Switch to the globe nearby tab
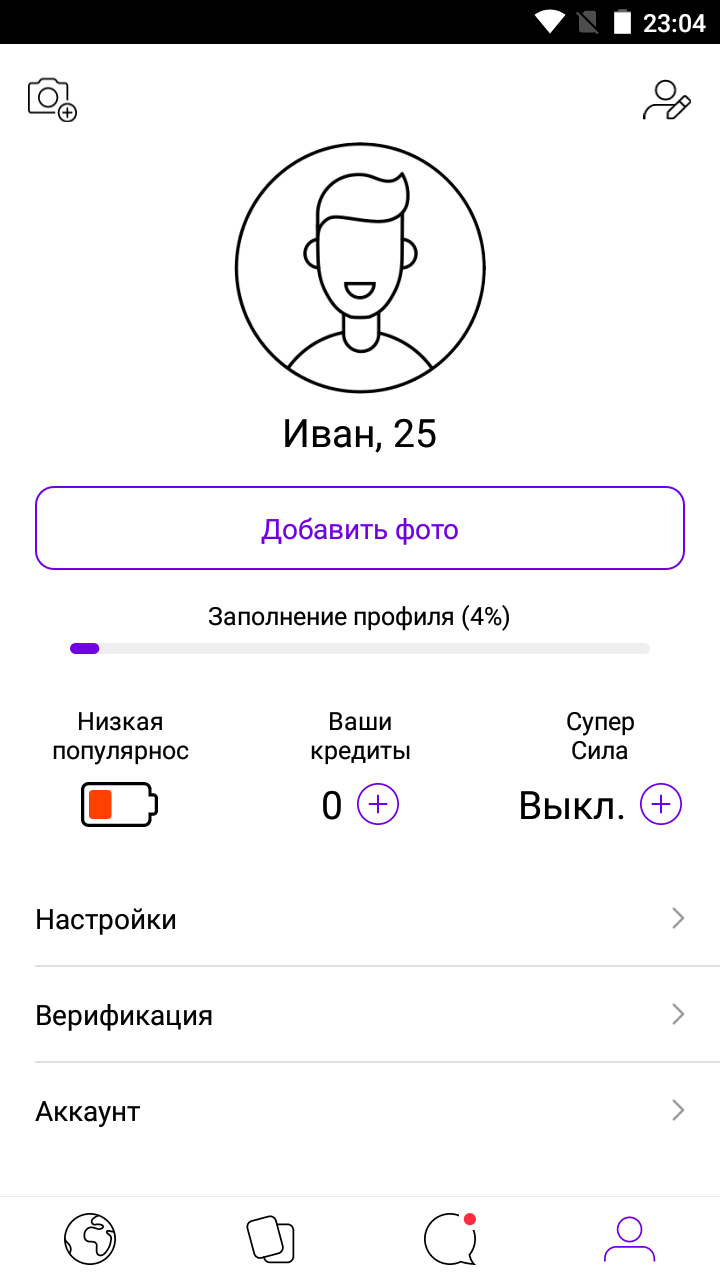The height and width of the screenshot is (1280, 720). [x=90, y=1239]
